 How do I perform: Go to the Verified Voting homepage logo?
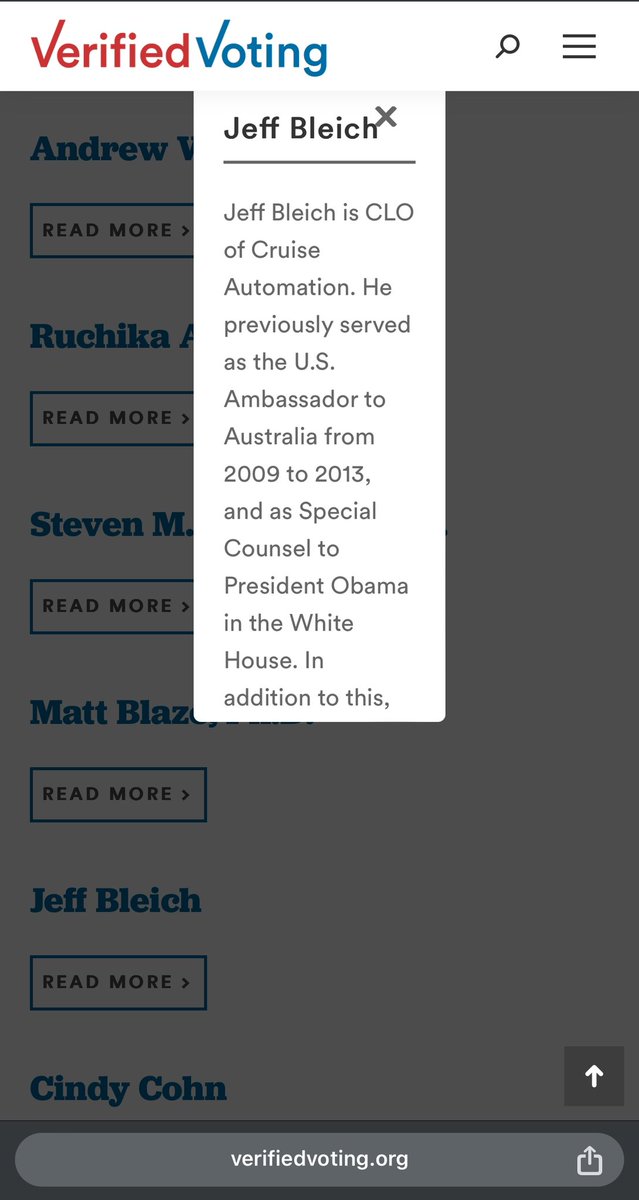click(x=179, y=48)
